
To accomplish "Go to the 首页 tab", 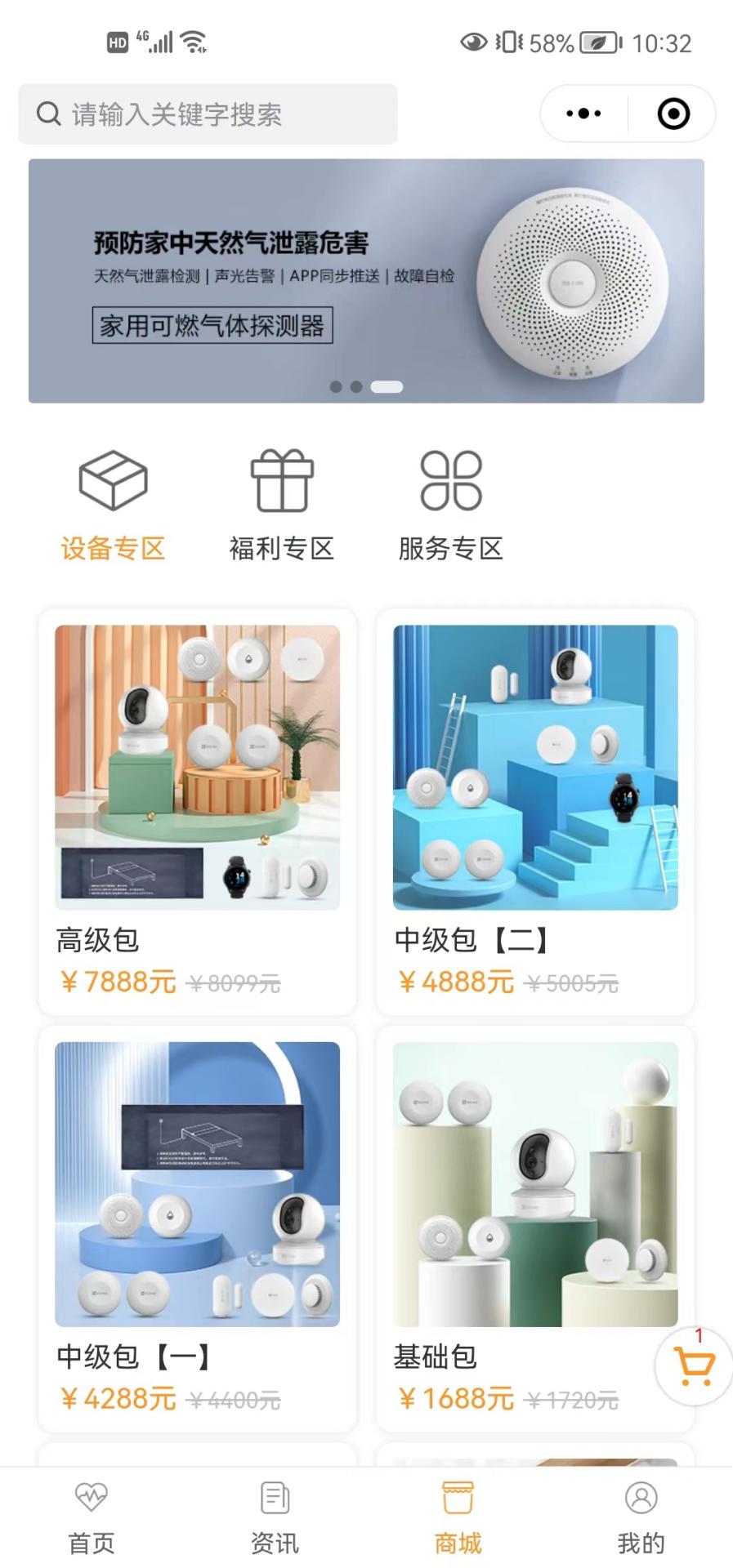I will pyautogui.click(x=92, y=1517).
